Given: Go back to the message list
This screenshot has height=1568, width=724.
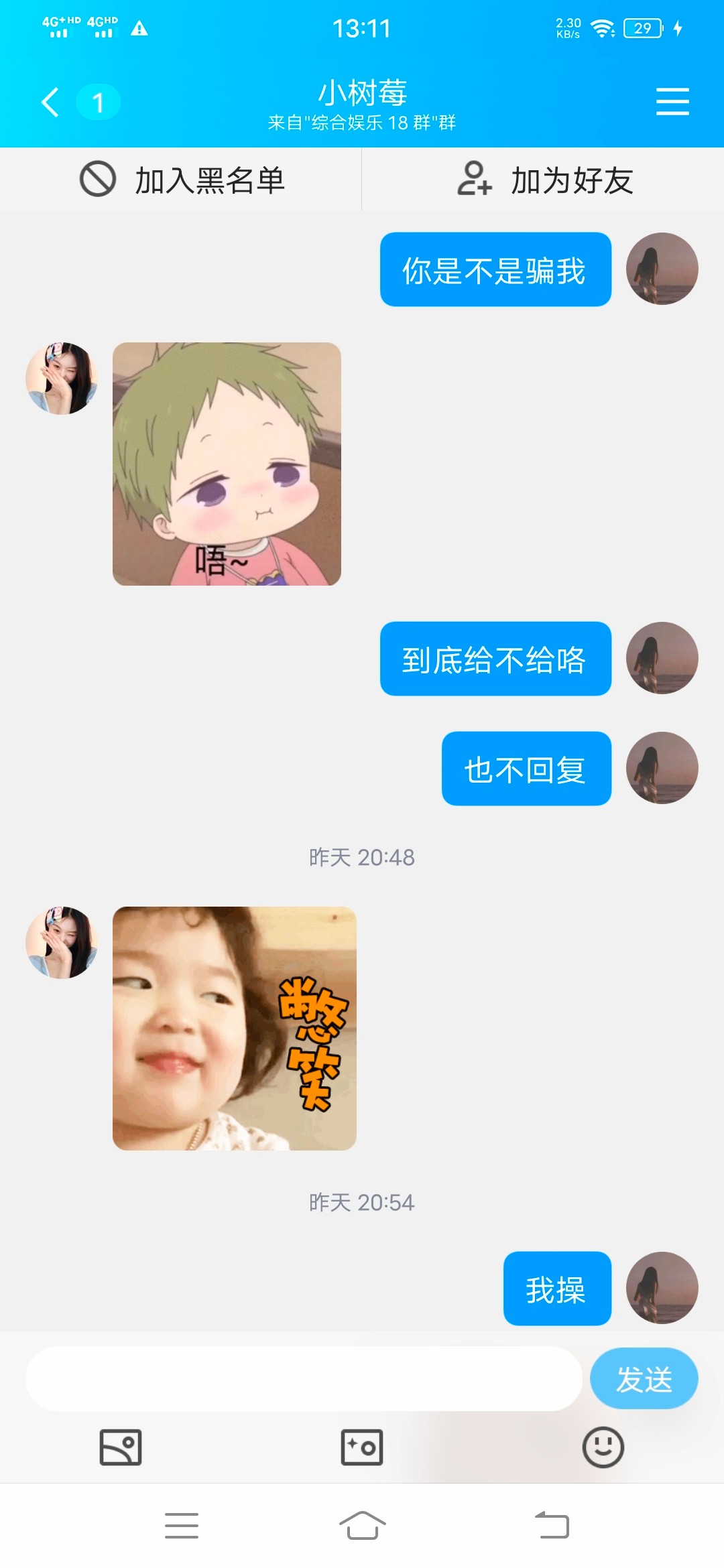Looking at the screenshot, I should pos(50,102).
